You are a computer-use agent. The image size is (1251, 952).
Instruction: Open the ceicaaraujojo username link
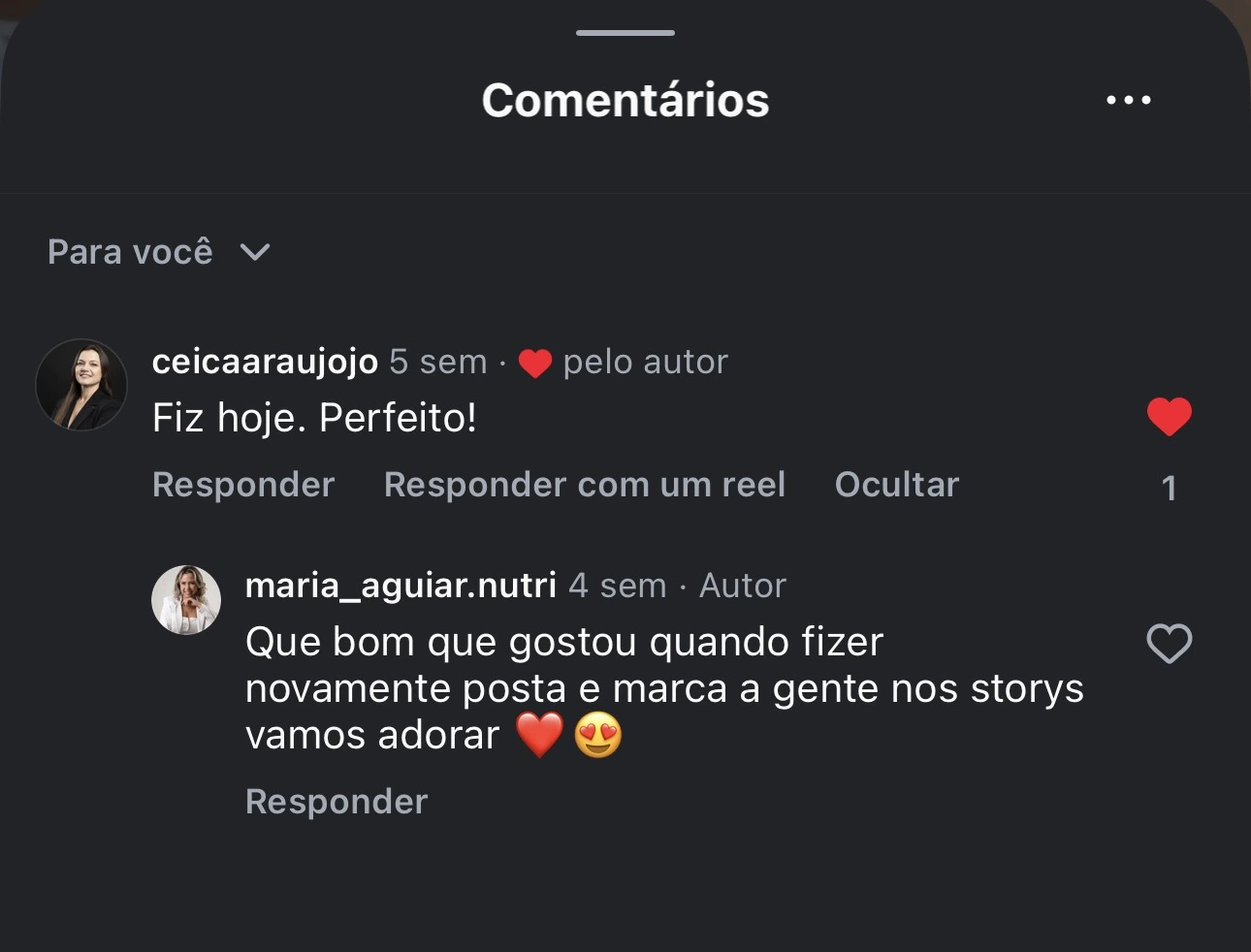265,362
